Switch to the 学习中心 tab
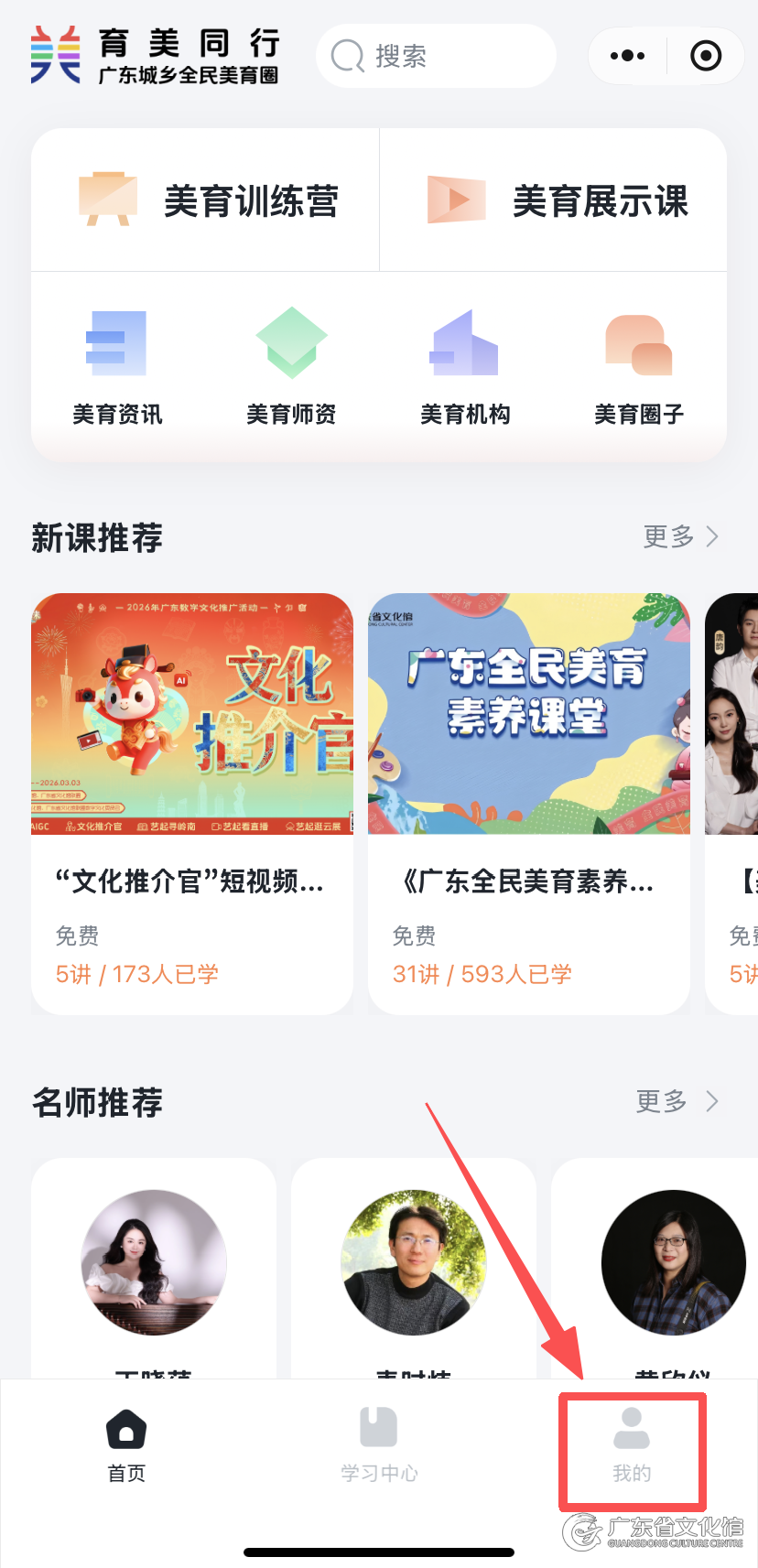Screen dimensions: 758x1568 coord(379,1446)
